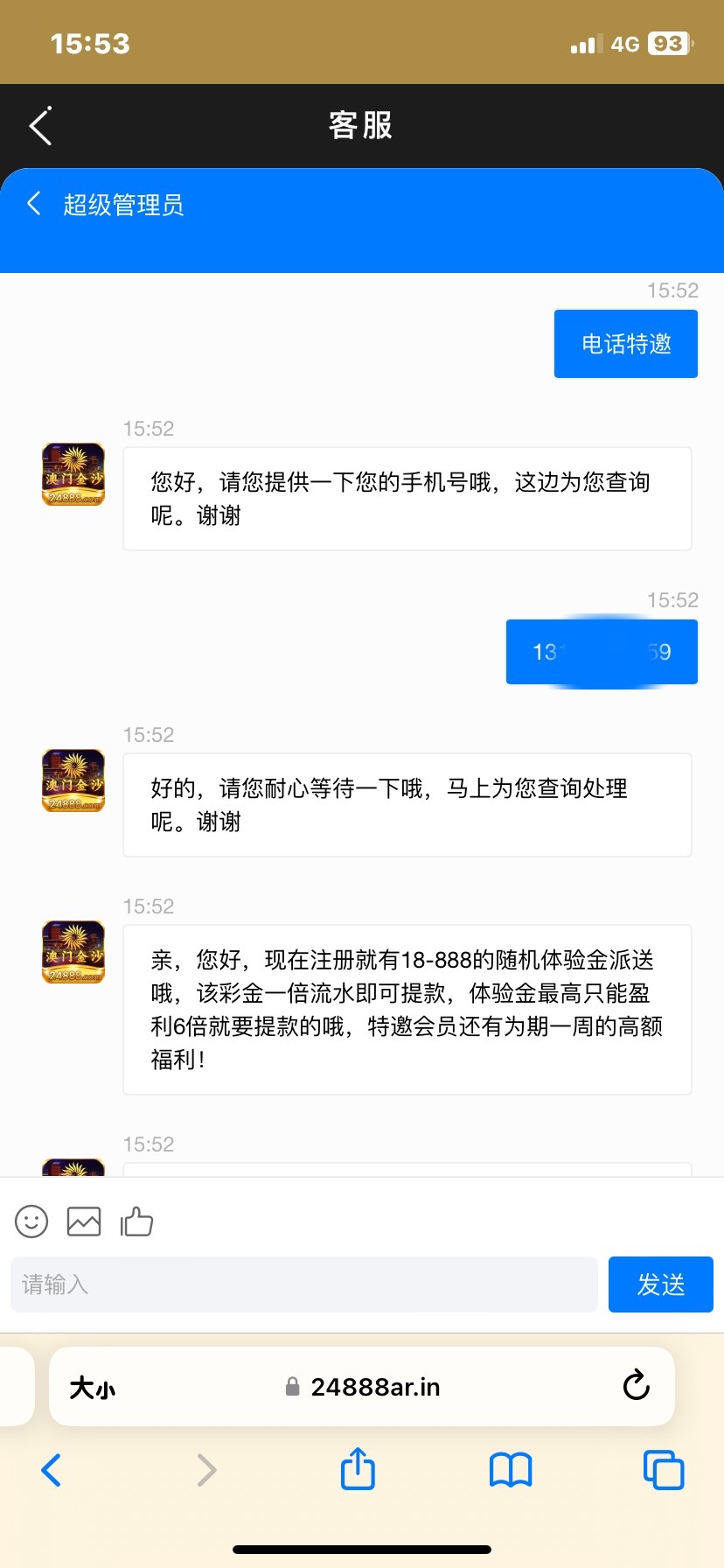Send the message with 发送

point(660,1284)
